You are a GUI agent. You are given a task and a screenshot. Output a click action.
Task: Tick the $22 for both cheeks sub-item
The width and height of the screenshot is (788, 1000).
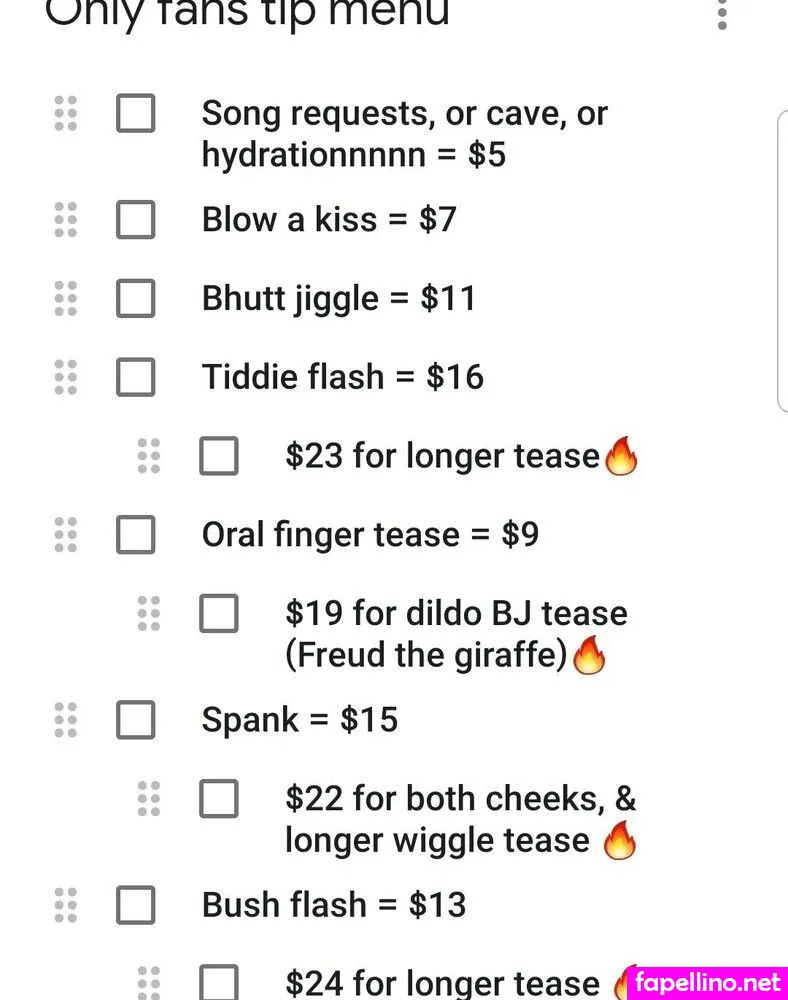219,798
